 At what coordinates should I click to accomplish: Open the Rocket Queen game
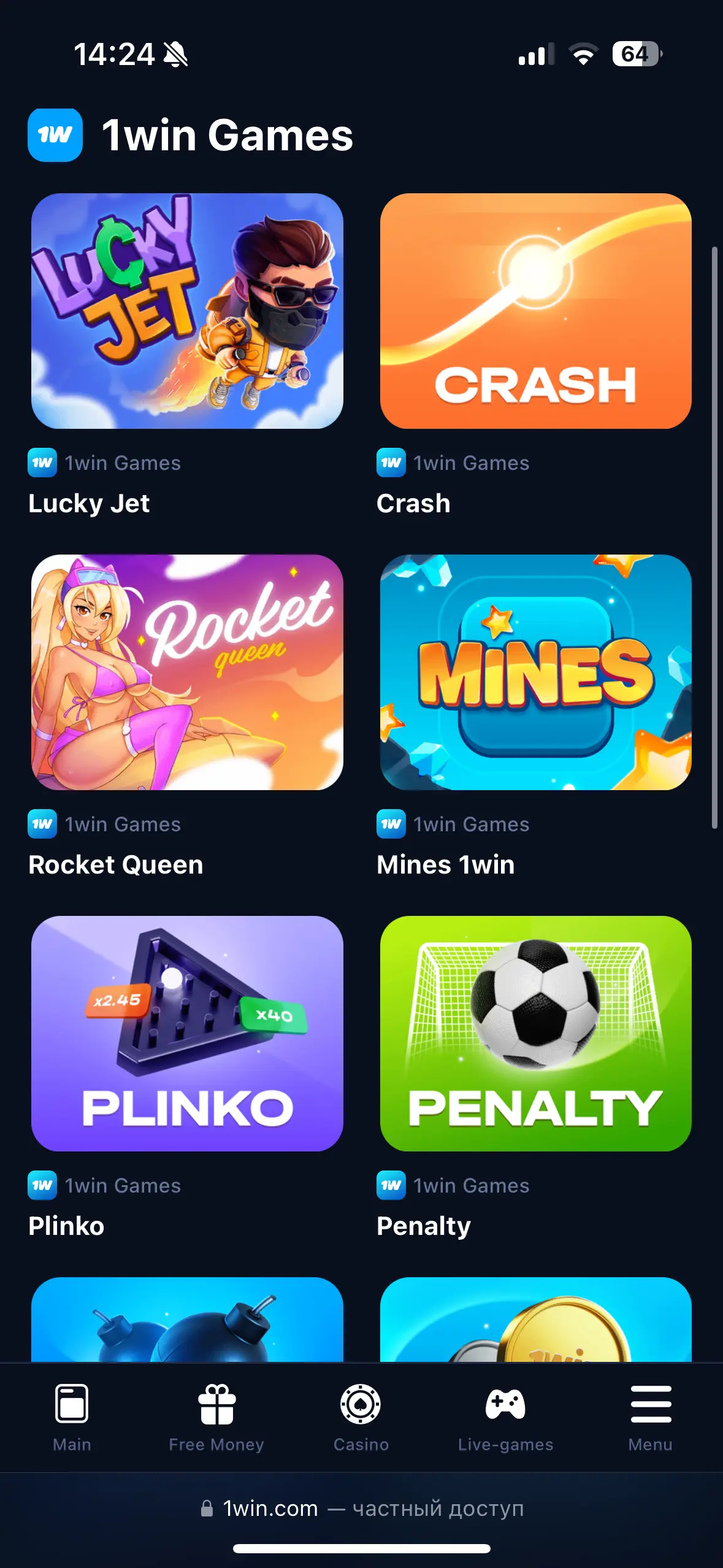pos(187,672)
